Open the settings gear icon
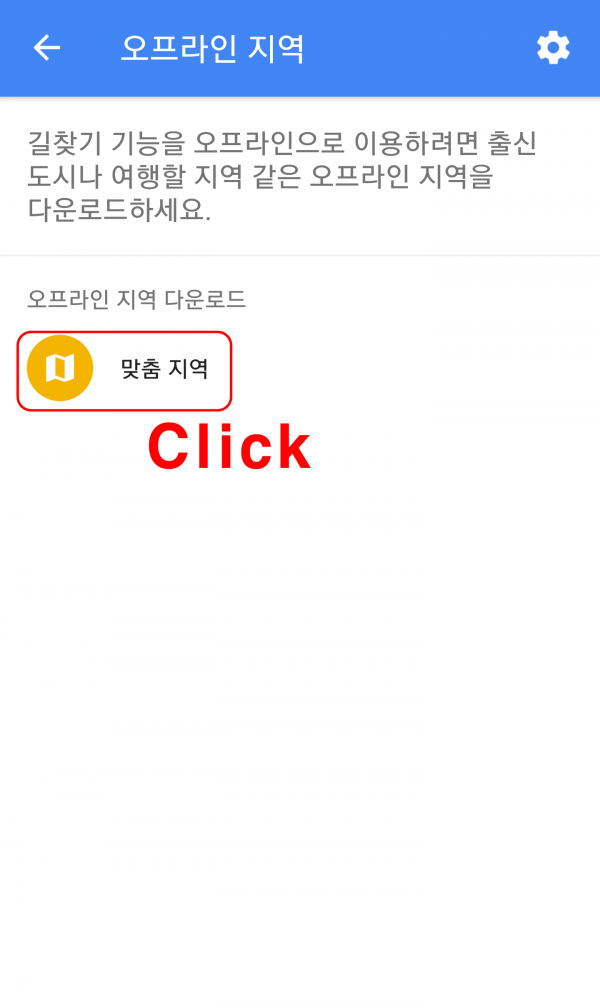The width and height of the screenshot is (600, 1008). [553, 48]
